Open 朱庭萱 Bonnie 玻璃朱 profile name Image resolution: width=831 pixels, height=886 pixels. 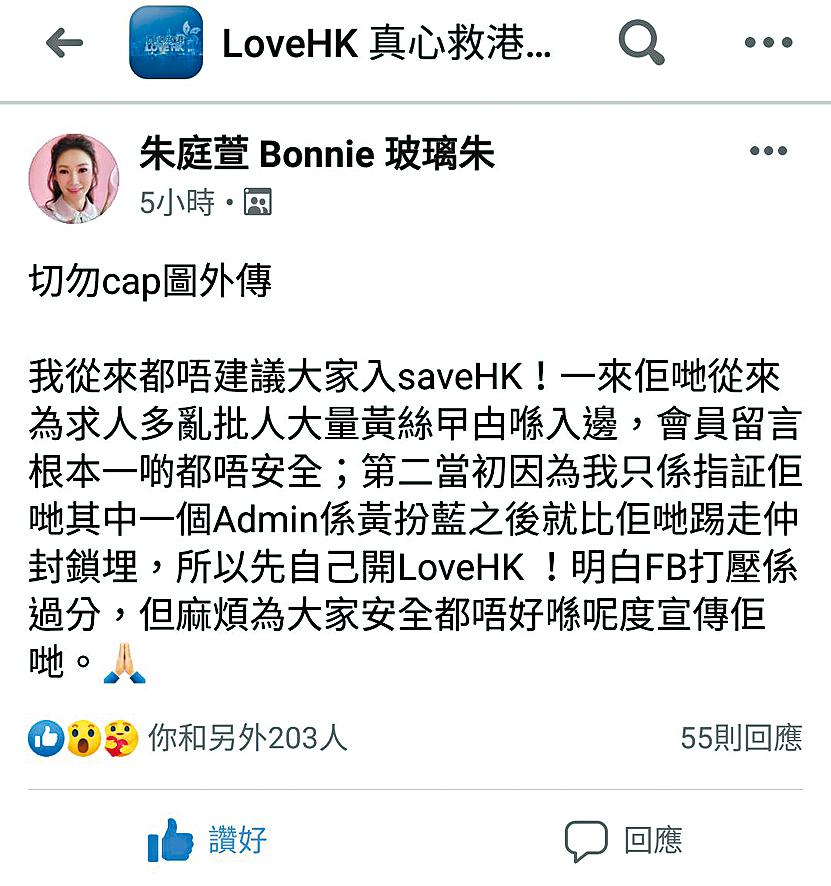[317, 155]
